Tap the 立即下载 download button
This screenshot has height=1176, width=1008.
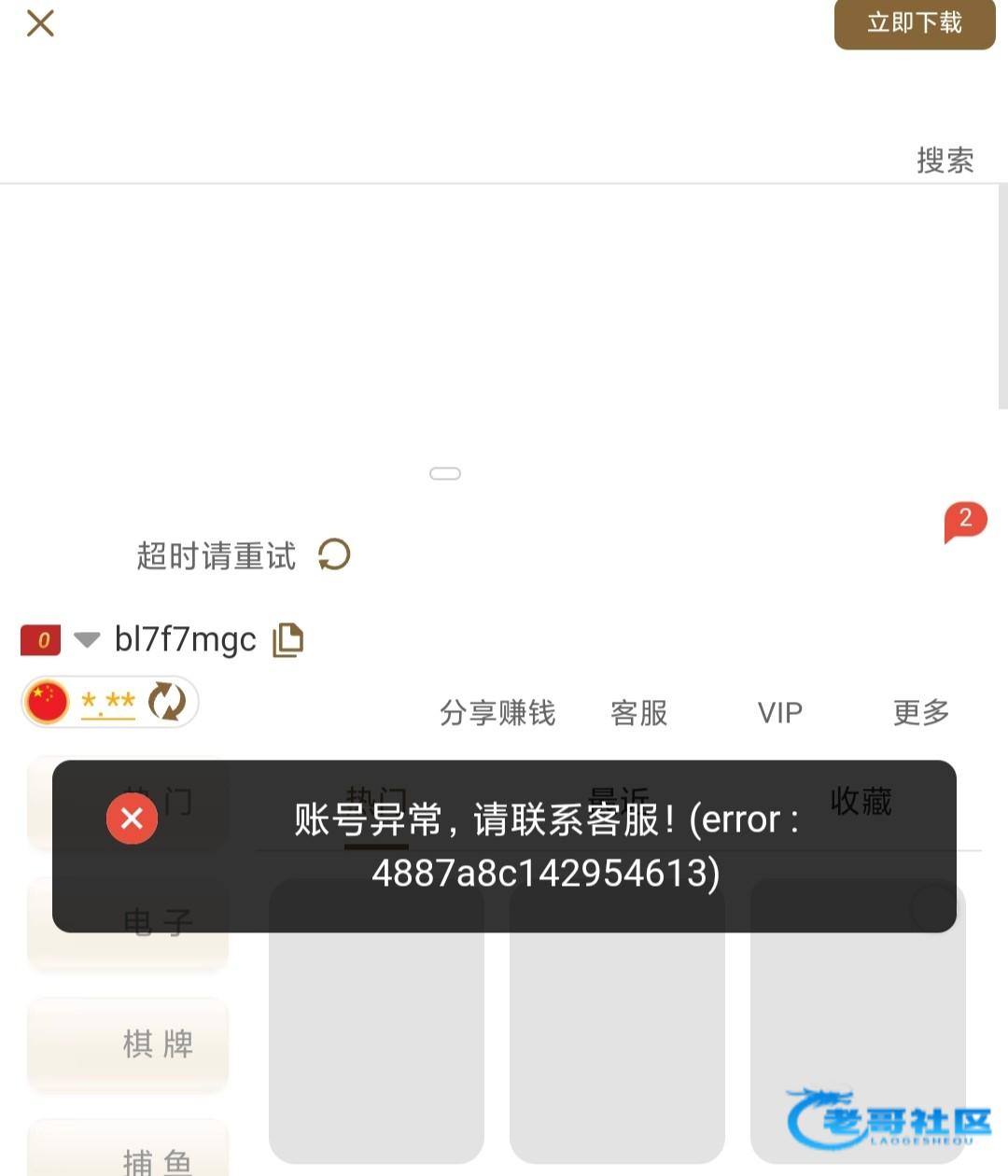pos(914,23)
